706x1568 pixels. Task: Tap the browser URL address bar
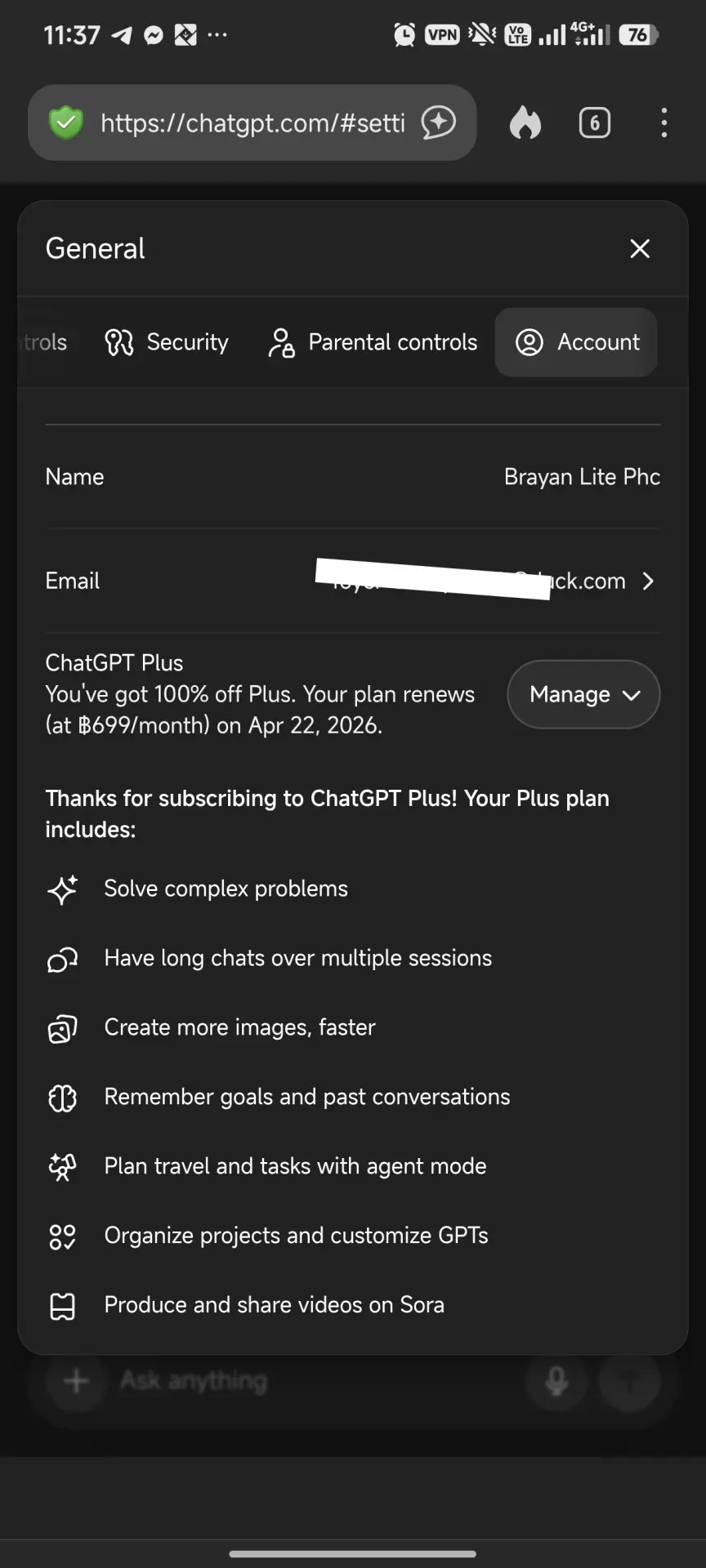[252, 123]
